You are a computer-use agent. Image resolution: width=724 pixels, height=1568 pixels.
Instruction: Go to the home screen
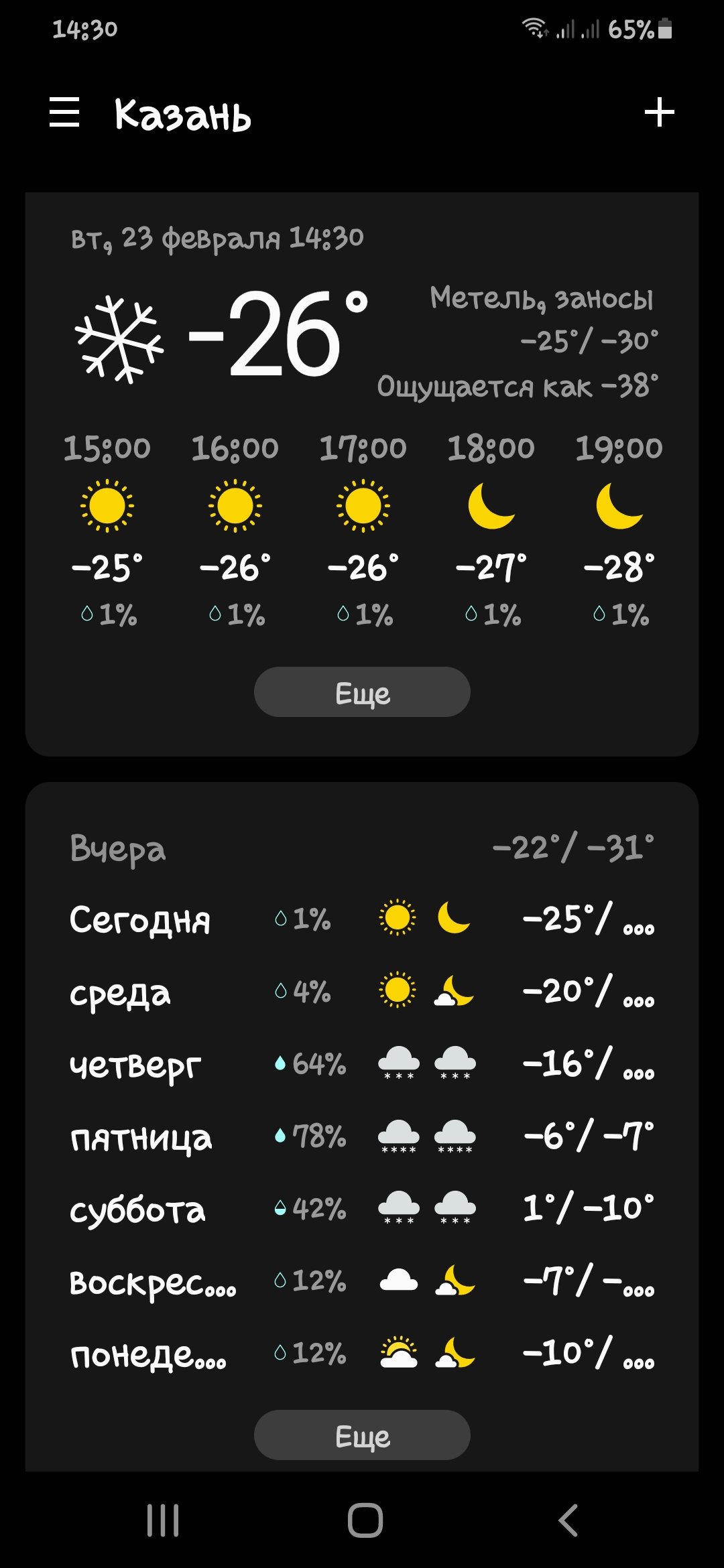(x=365, y=1520)
